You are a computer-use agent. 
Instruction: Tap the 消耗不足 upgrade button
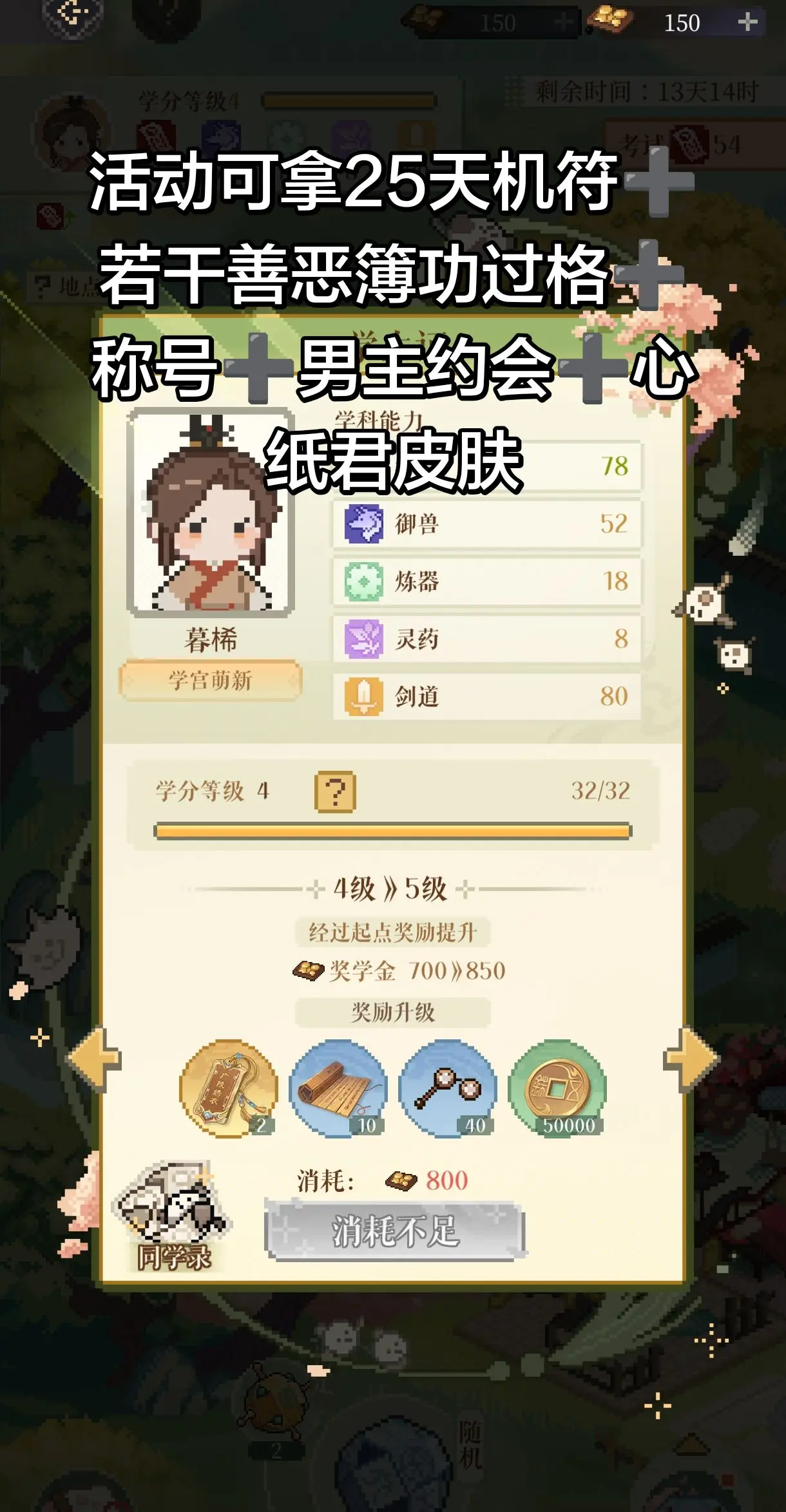pos(396,1231)
